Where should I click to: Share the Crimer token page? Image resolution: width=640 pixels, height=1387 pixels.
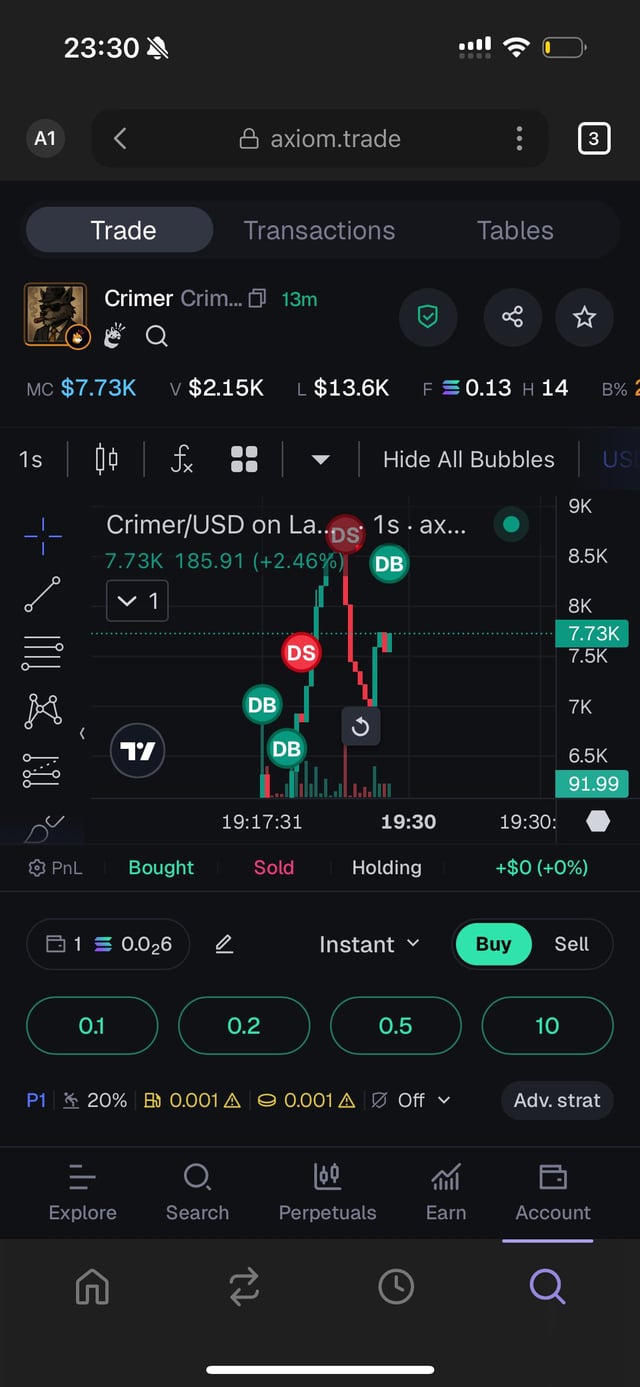pos(512,318)
